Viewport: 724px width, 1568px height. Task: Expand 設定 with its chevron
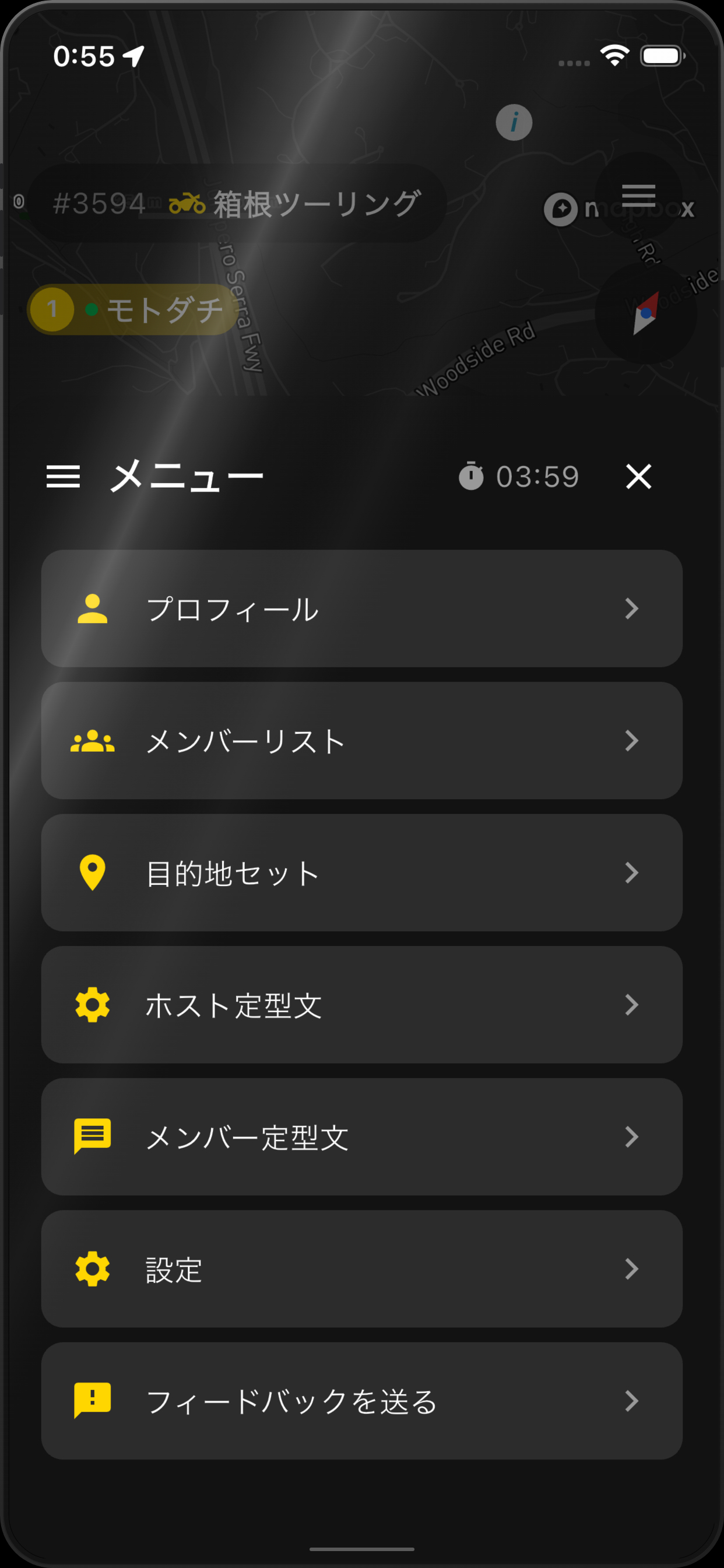click(632, 1268)
